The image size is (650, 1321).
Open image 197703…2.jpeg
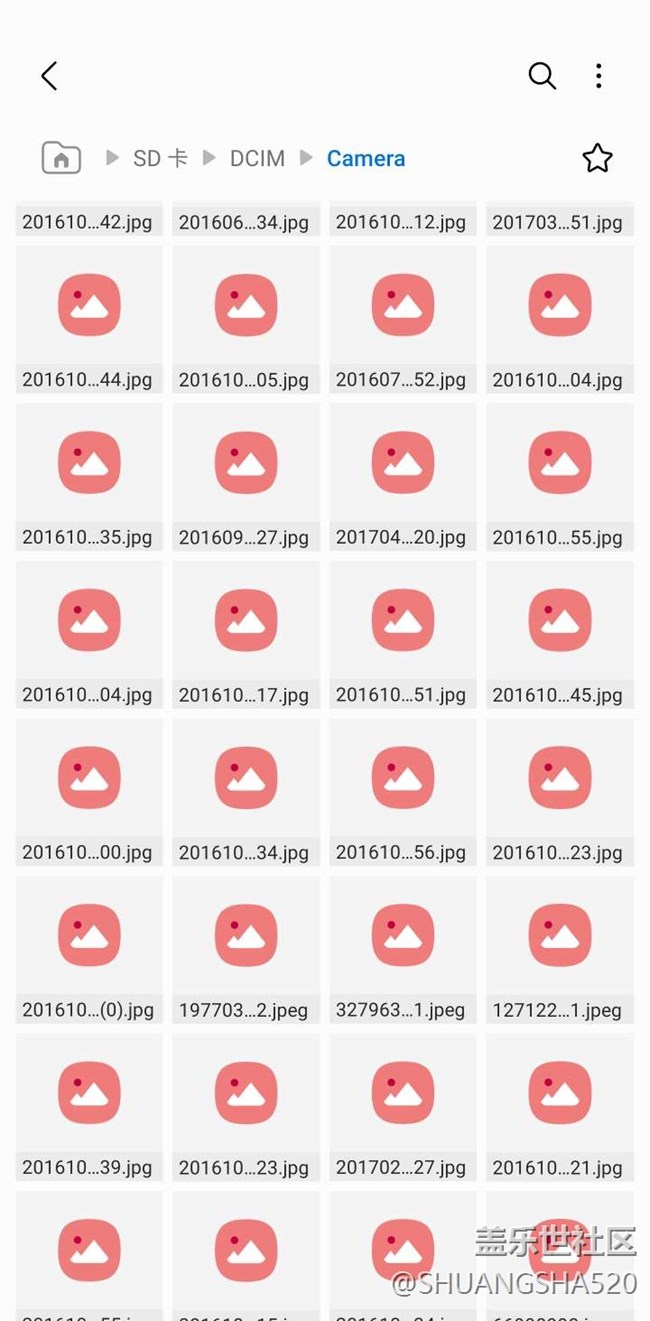pos(246,950)
